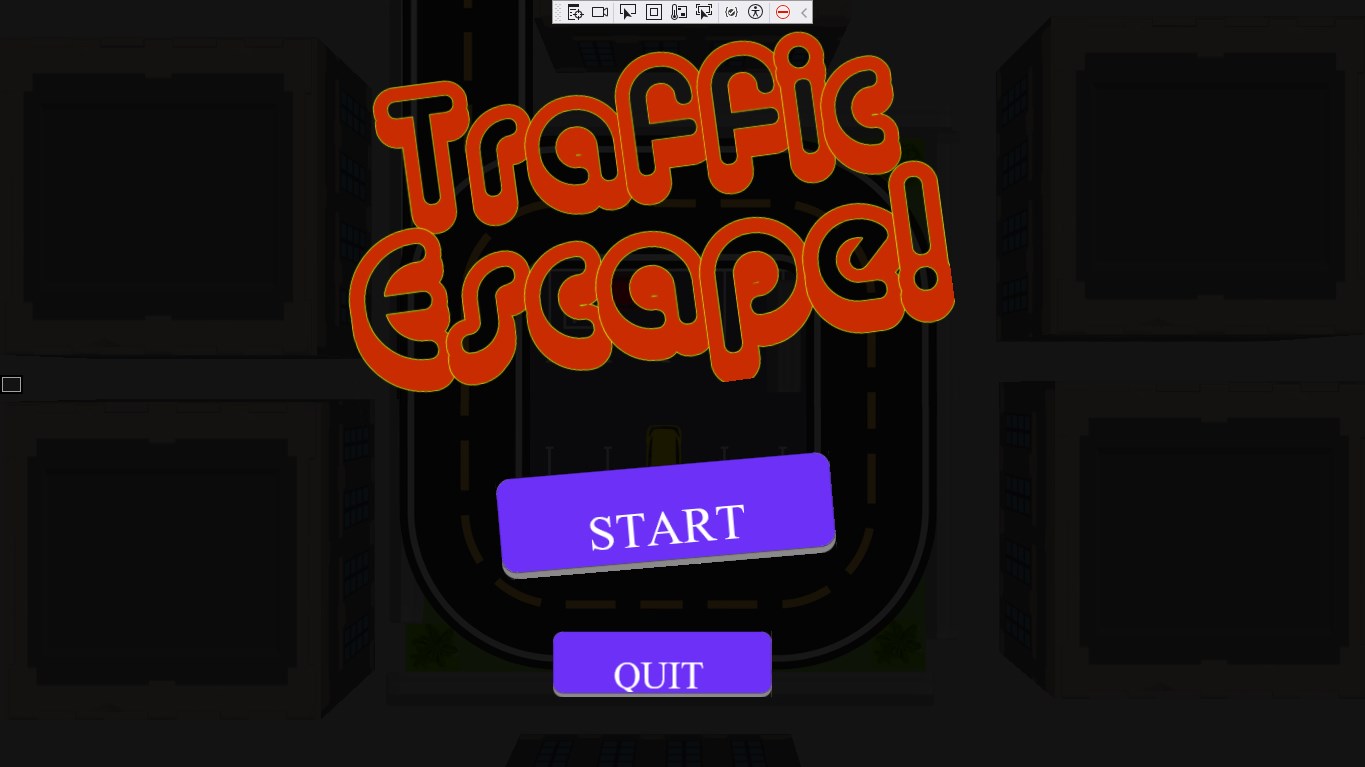Run the accessibility scan icon
The height and width of the screenshot is (767, 1365).
click(756, 12)
